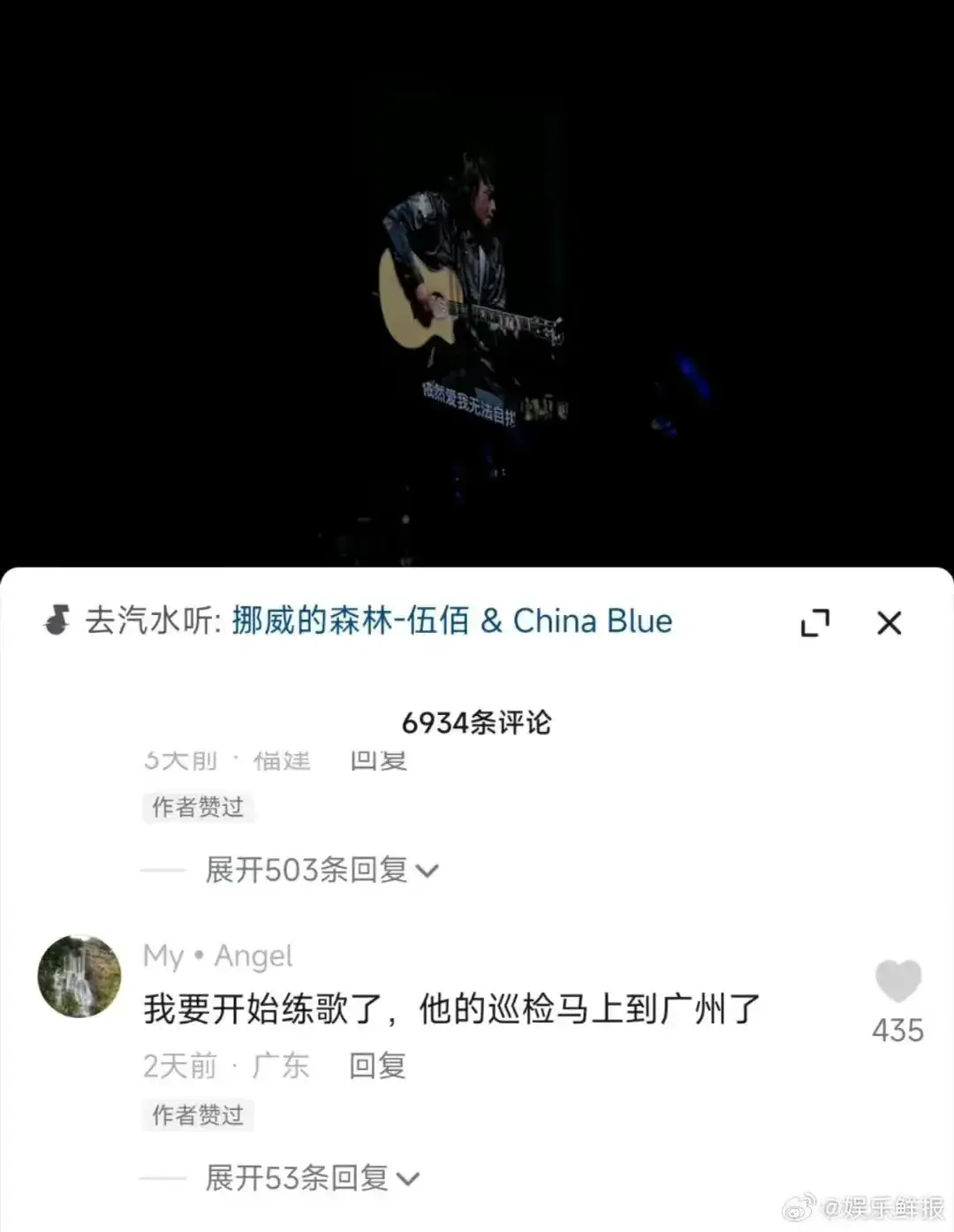This screenshot has height=1232, width=954.
Task: Tap the video above the comments
Action: point(477,292)
